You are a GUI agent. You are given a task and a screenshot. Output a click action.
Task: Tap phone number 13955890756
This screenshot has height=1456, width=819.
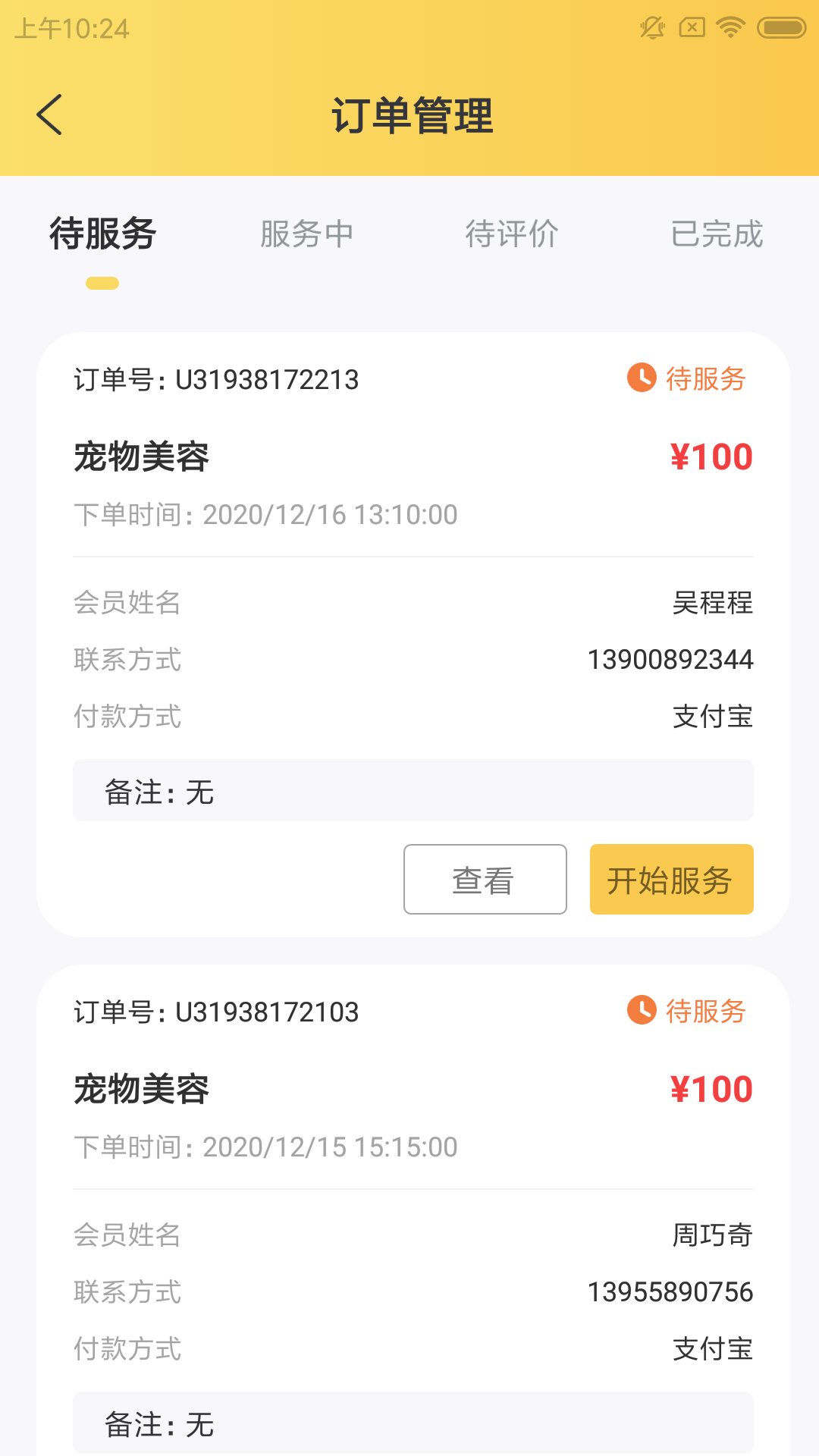670,1291
